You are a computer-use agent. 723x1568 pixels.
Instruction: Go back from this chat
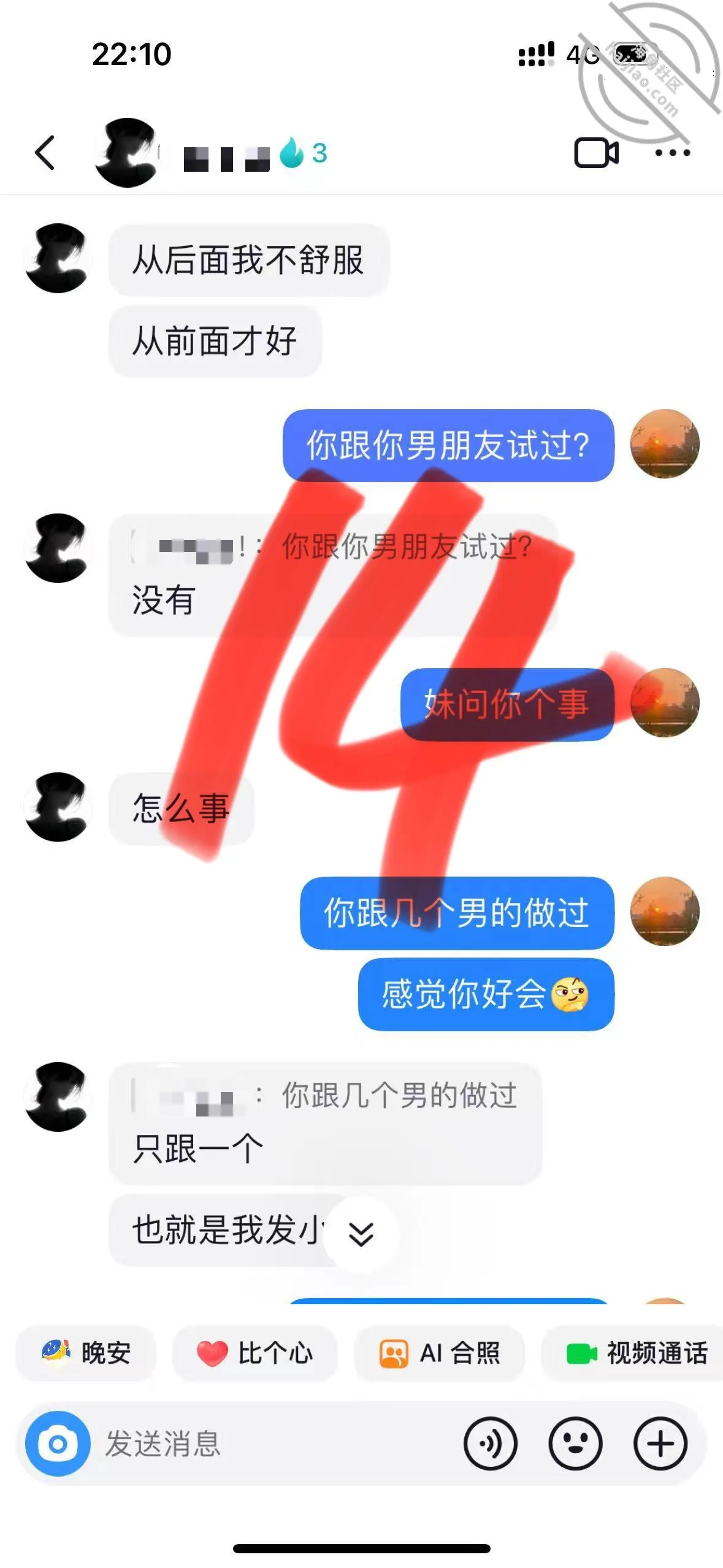tap(45, 153)
